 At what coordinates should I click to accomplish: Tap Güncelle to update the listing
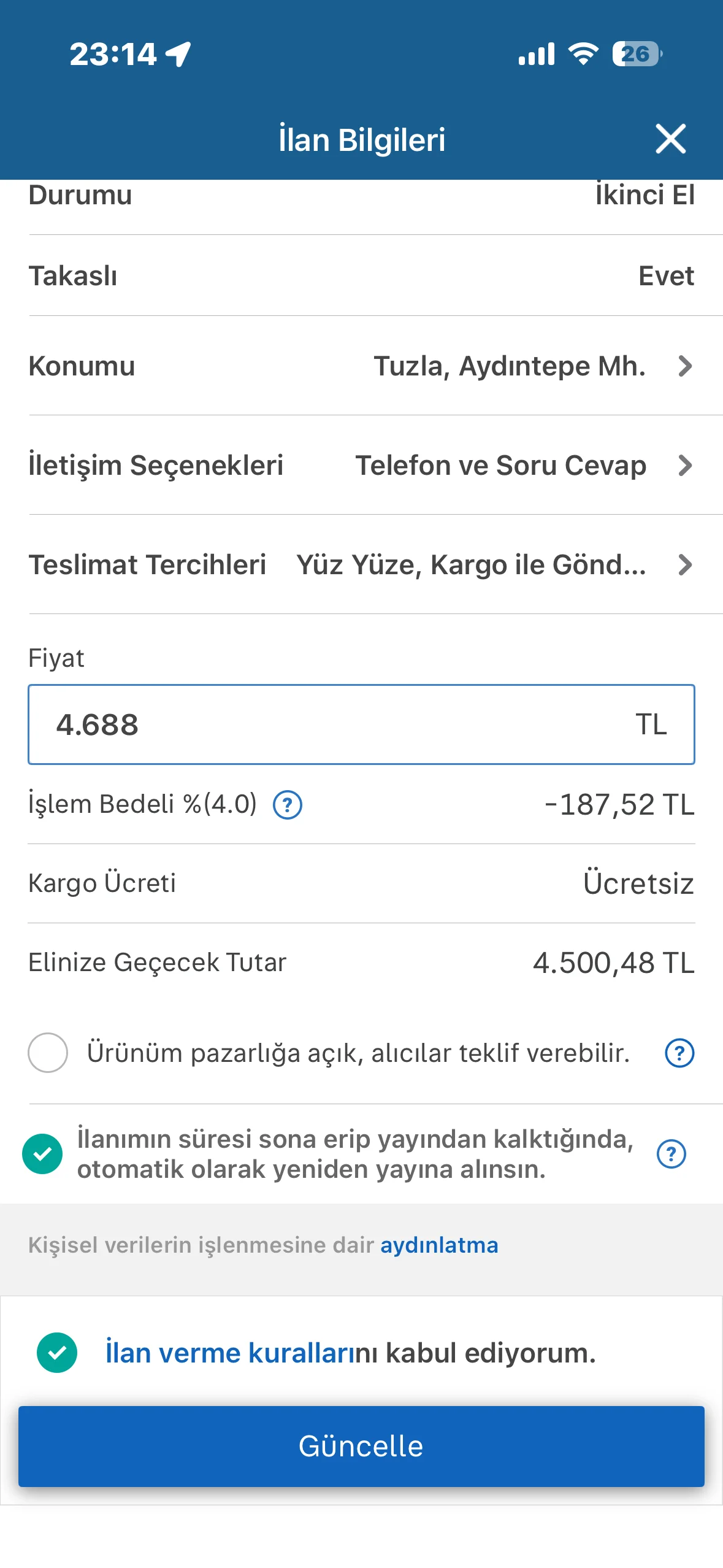pyautogui.click(x=361, y=1446)
